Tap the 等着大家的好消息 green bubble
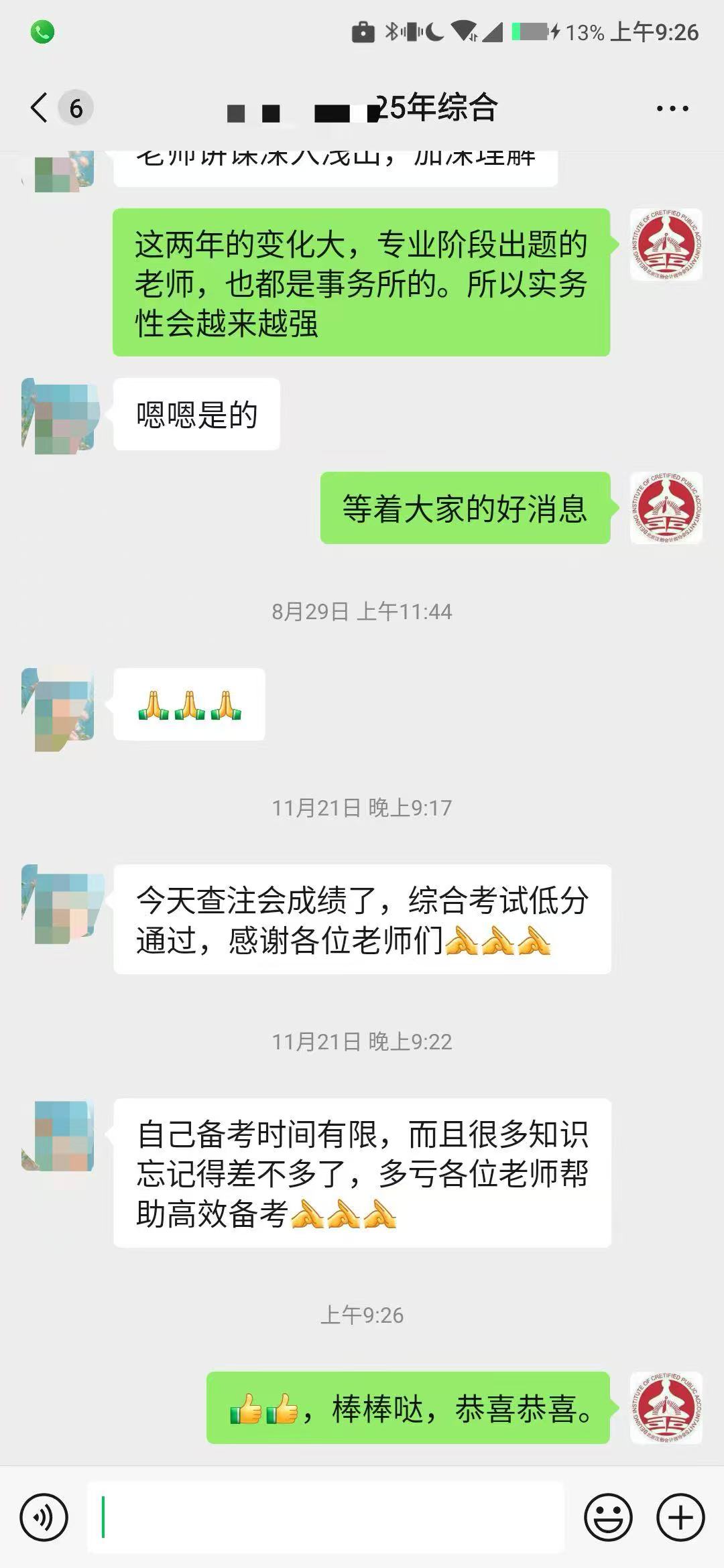Viewport: 724px width, 1568px height. point(465,509)
